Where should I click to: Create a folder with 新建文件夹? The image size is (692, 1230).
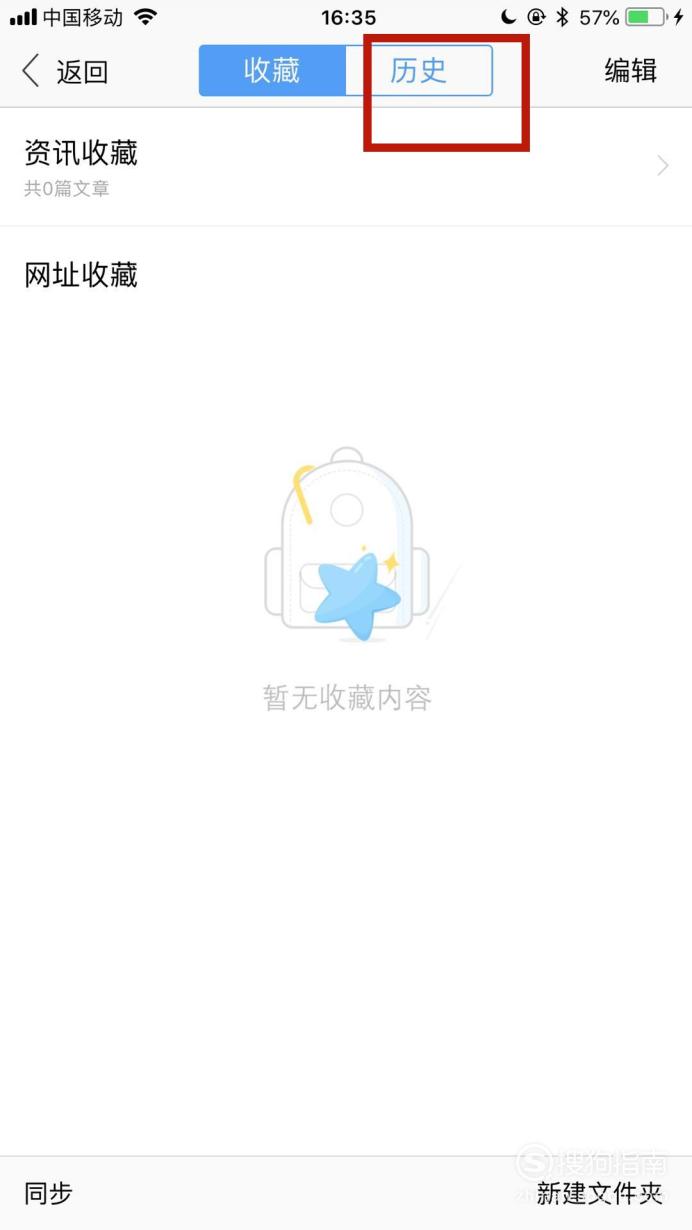(x=600, y=1192)
